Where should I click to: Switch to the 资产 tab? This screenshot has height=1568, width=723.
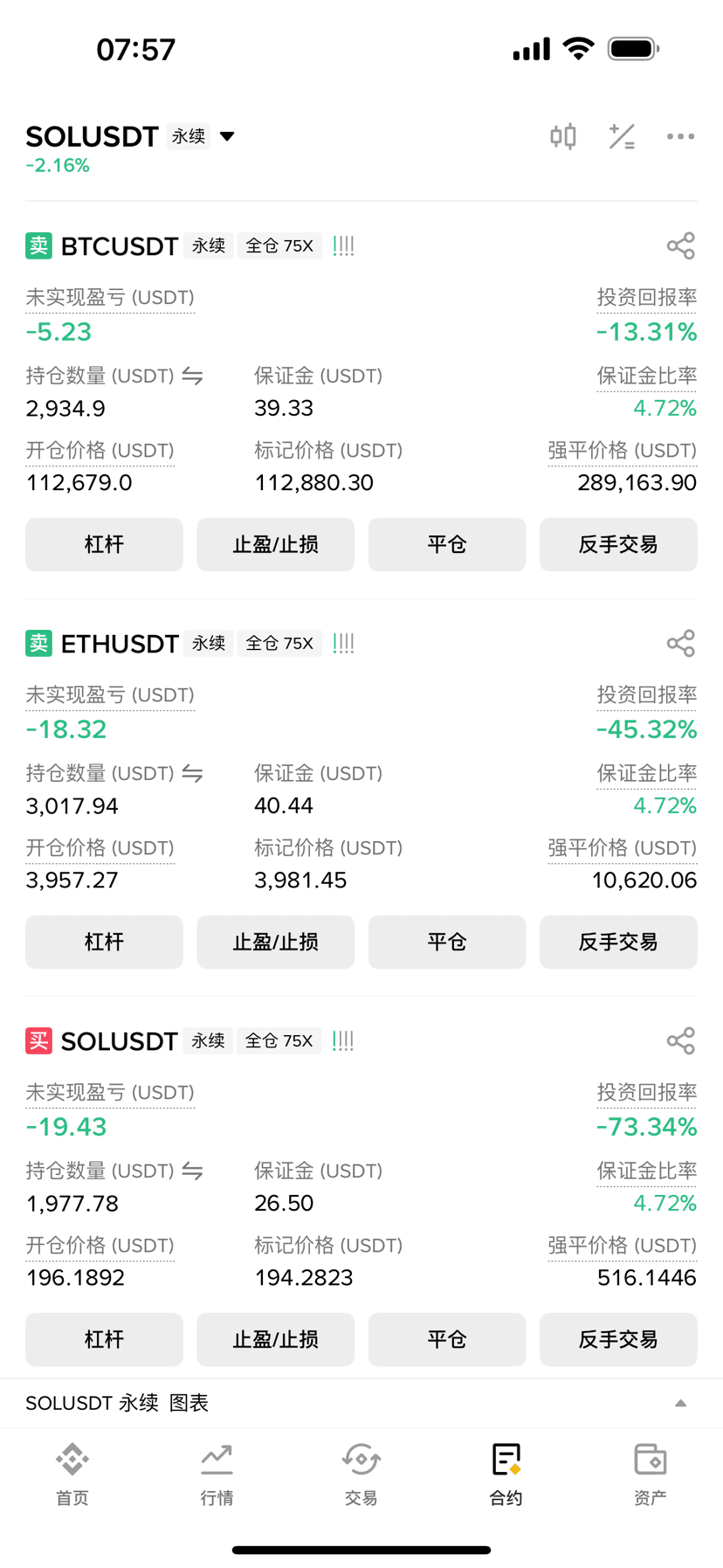[x=650, y=1475]
